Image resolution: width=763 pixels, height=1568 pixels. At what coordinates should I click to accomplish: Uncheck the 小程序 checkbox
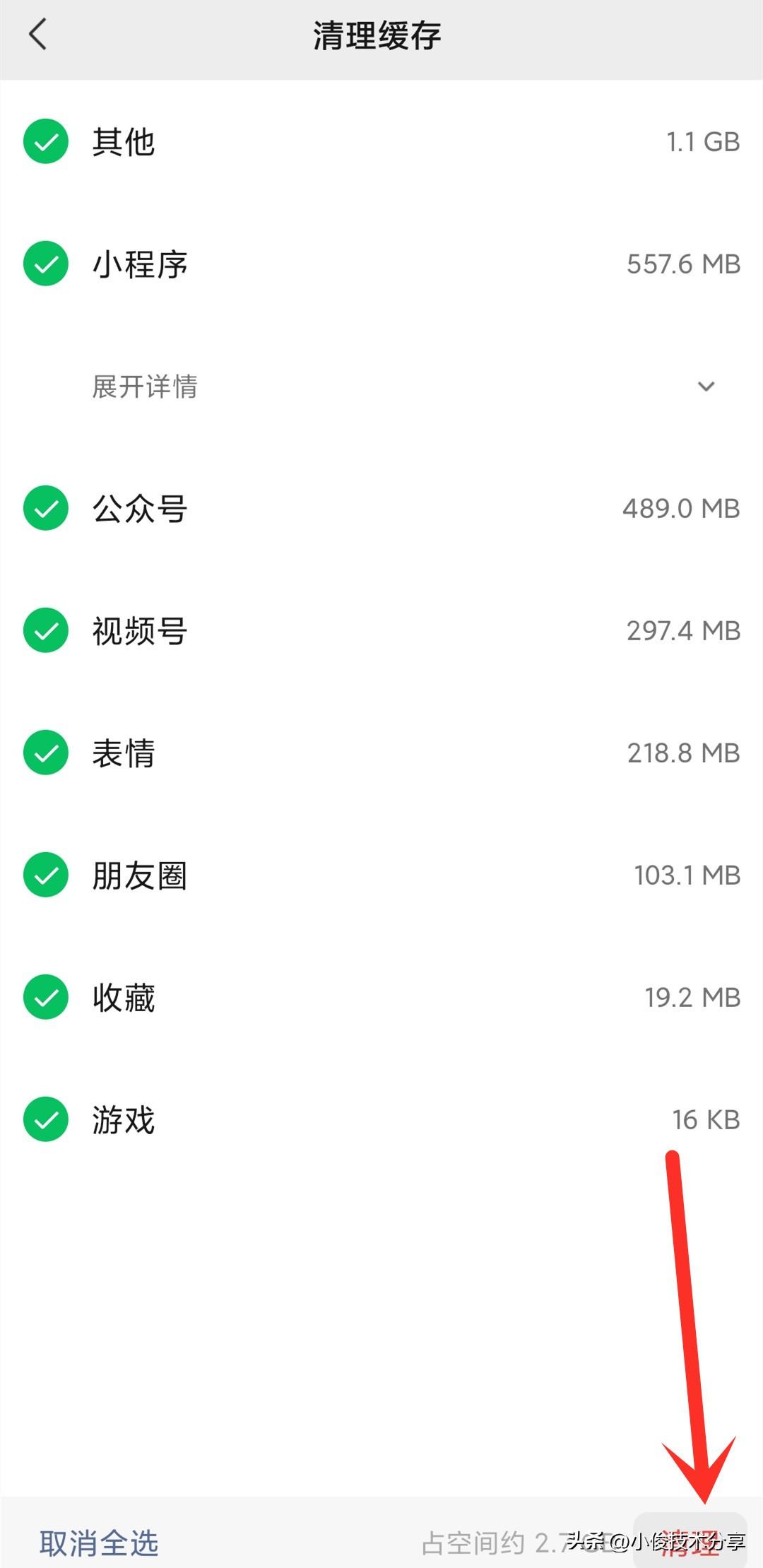click(x=46, y=264)
